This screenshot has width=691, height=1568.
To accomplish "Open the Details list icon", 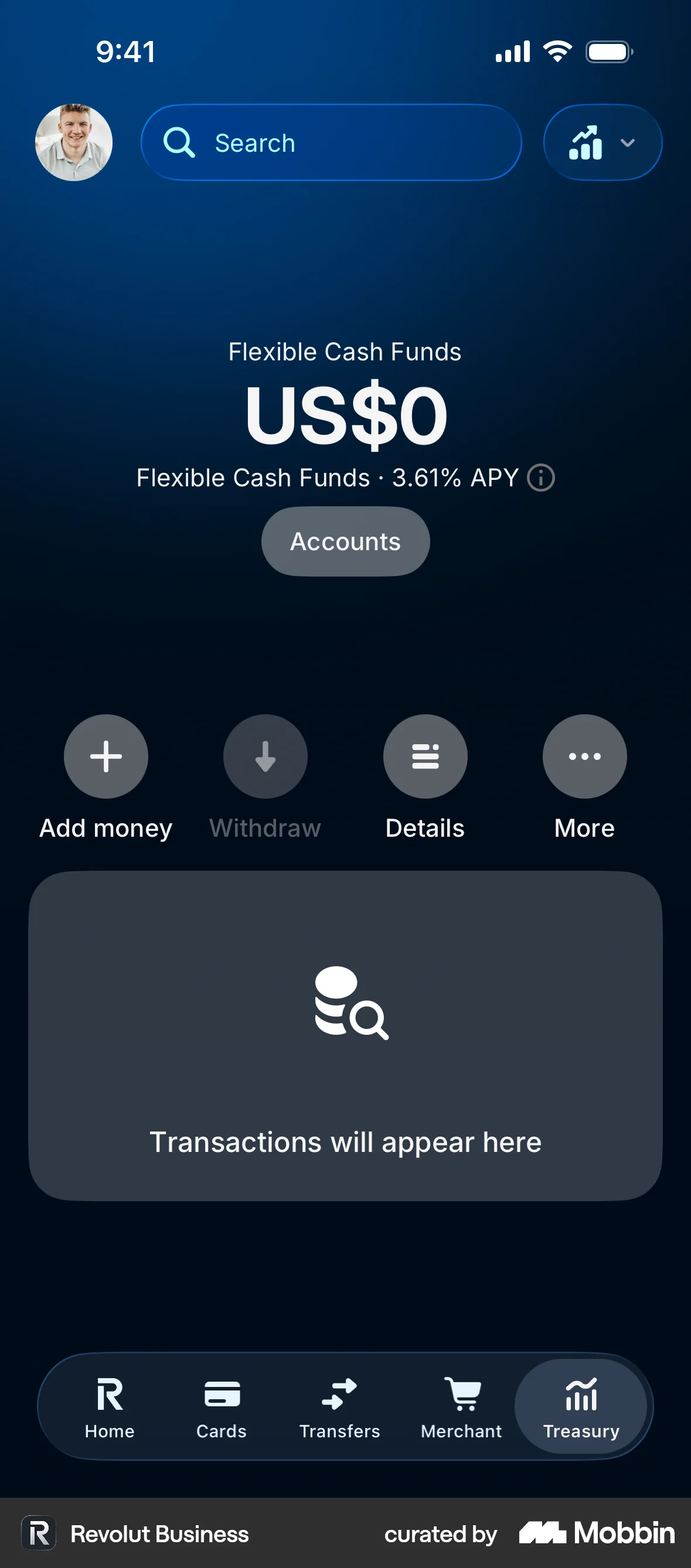I will [x=425, y=756].
